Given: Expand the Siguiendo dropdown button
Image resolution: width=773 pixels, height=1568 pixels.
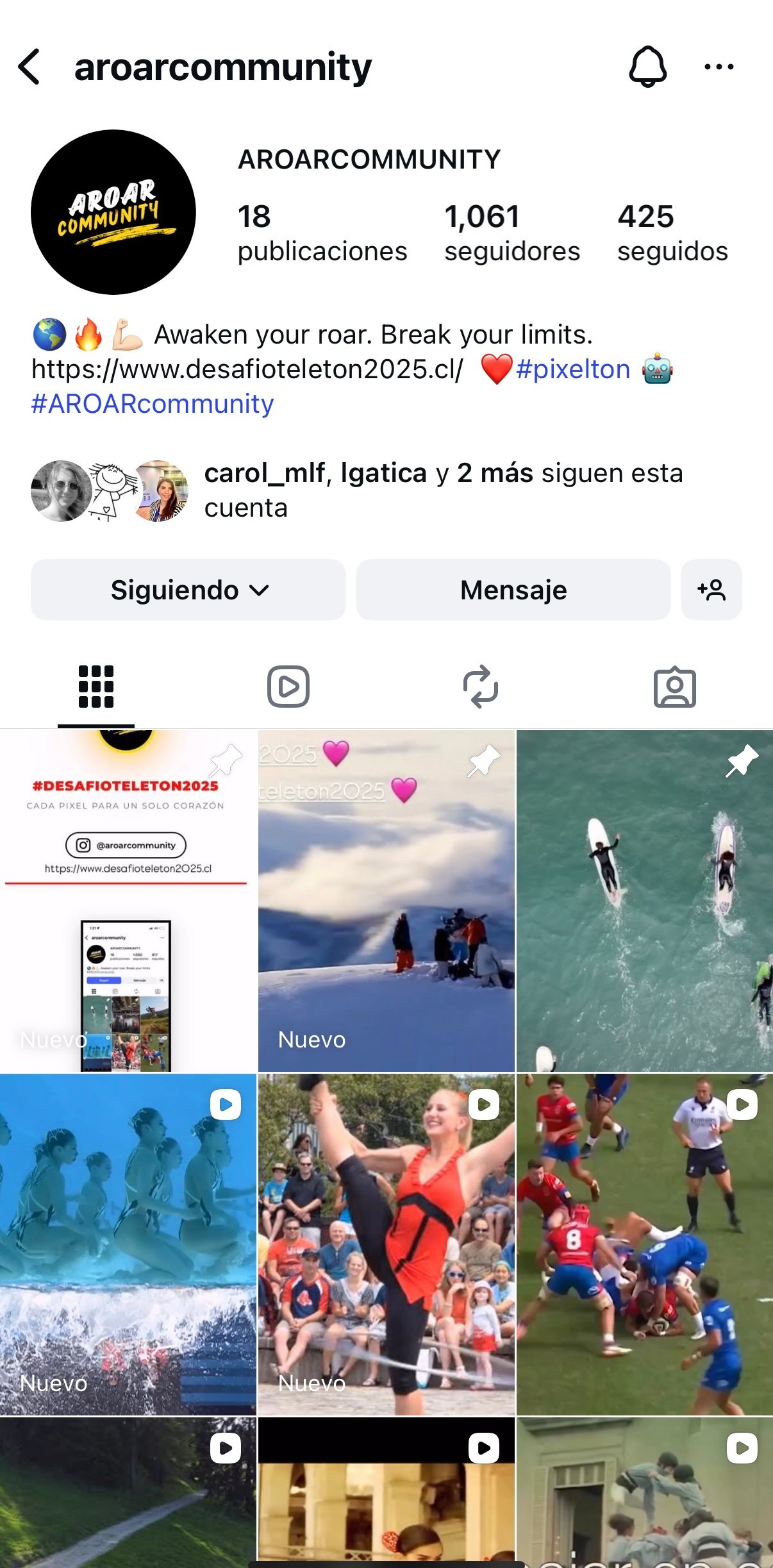Looking at the screenshot, I should 188,590.
